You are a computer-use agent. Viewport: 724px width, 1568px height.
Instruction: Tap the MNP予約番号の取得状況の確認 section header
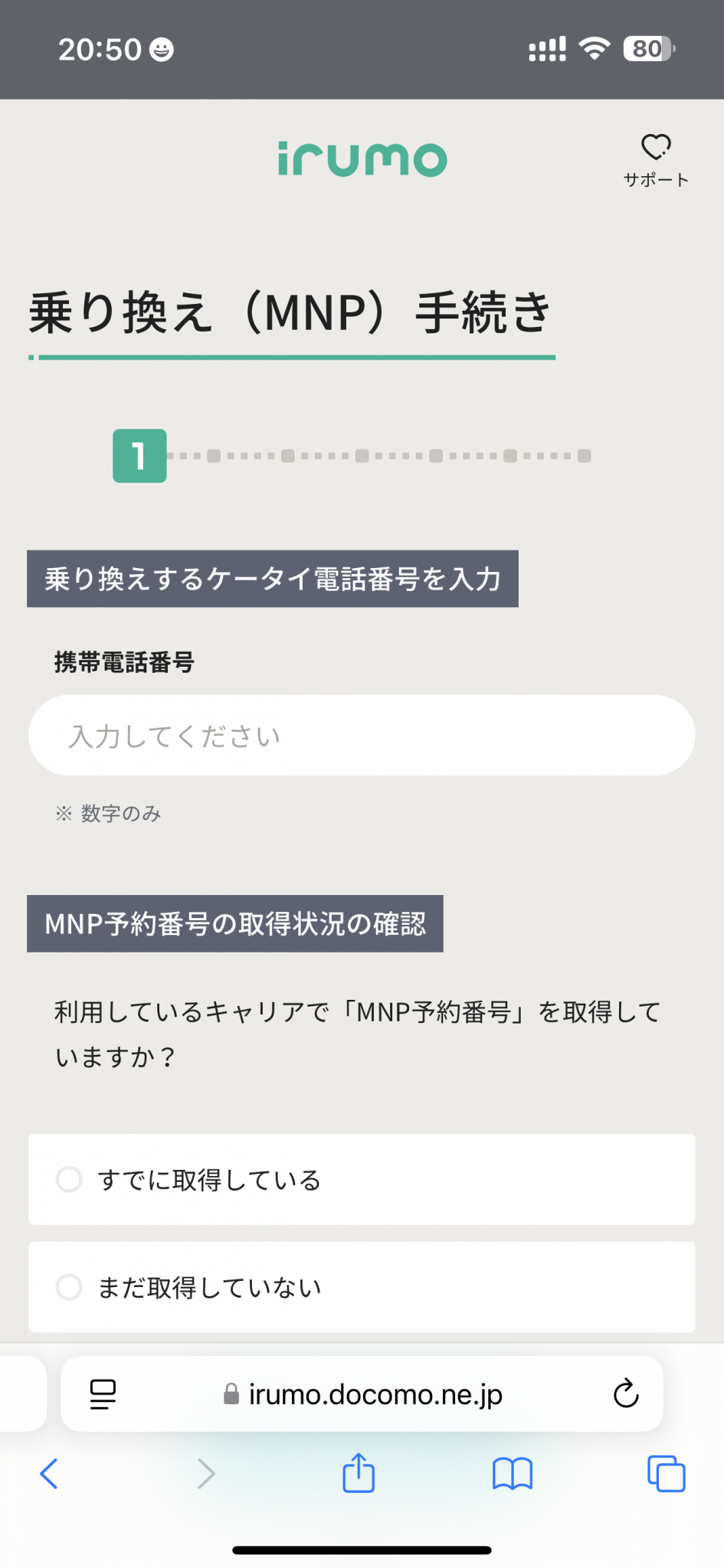pyautogui.click(x=234, y=923)
